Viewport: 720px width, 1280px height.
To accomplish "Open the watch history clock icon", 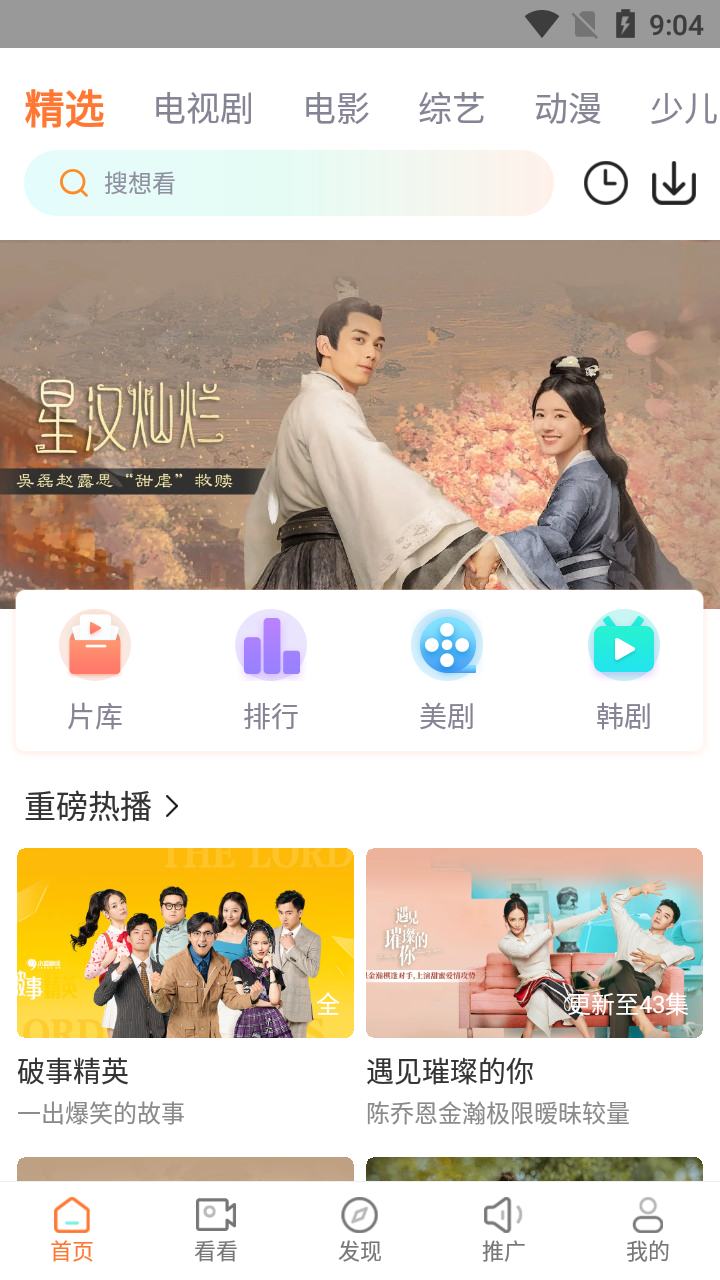I will point(605,184).
